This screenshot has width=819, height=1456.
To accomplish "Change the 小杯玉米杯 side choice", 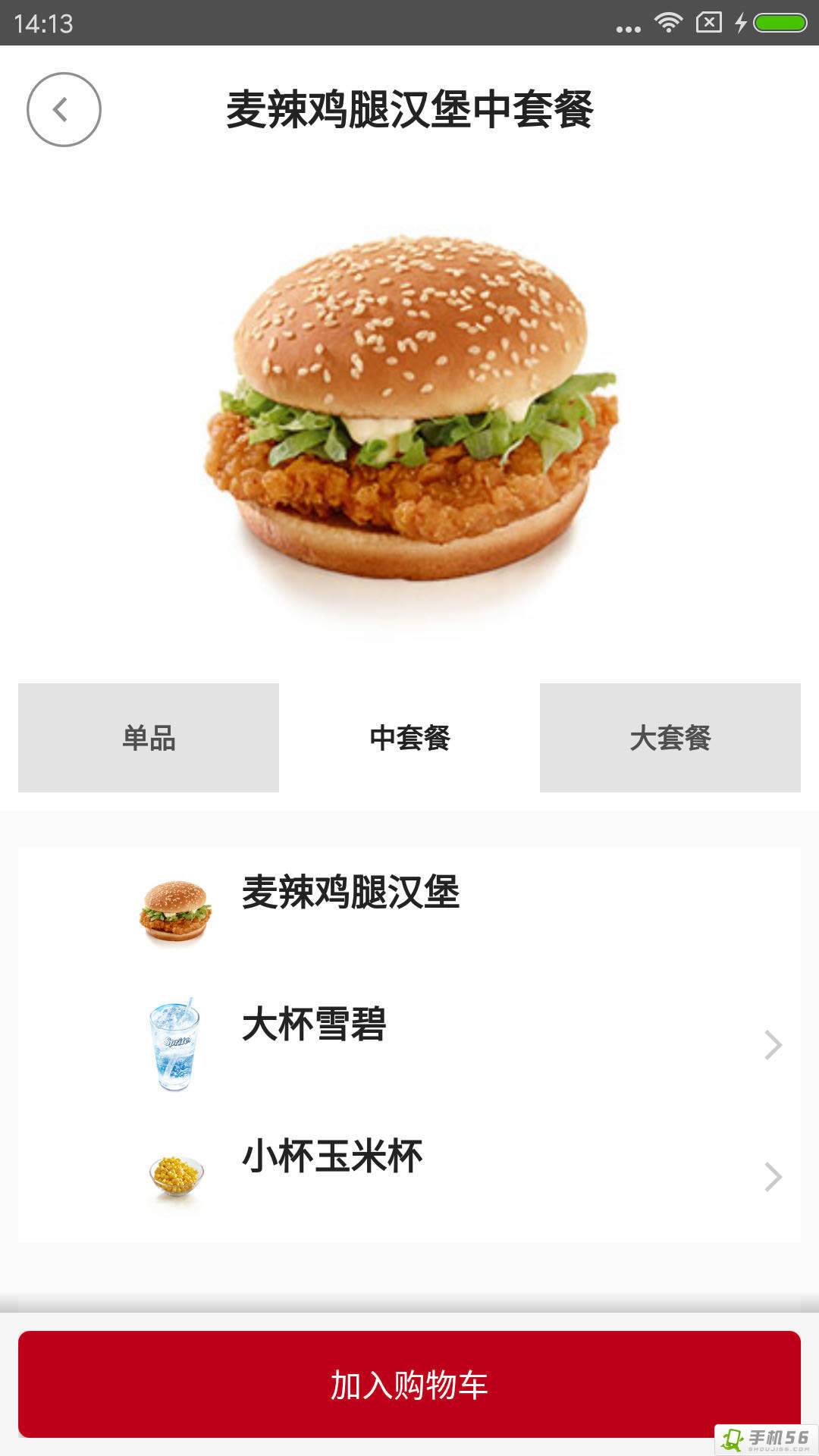I will tap(772, 1177).
